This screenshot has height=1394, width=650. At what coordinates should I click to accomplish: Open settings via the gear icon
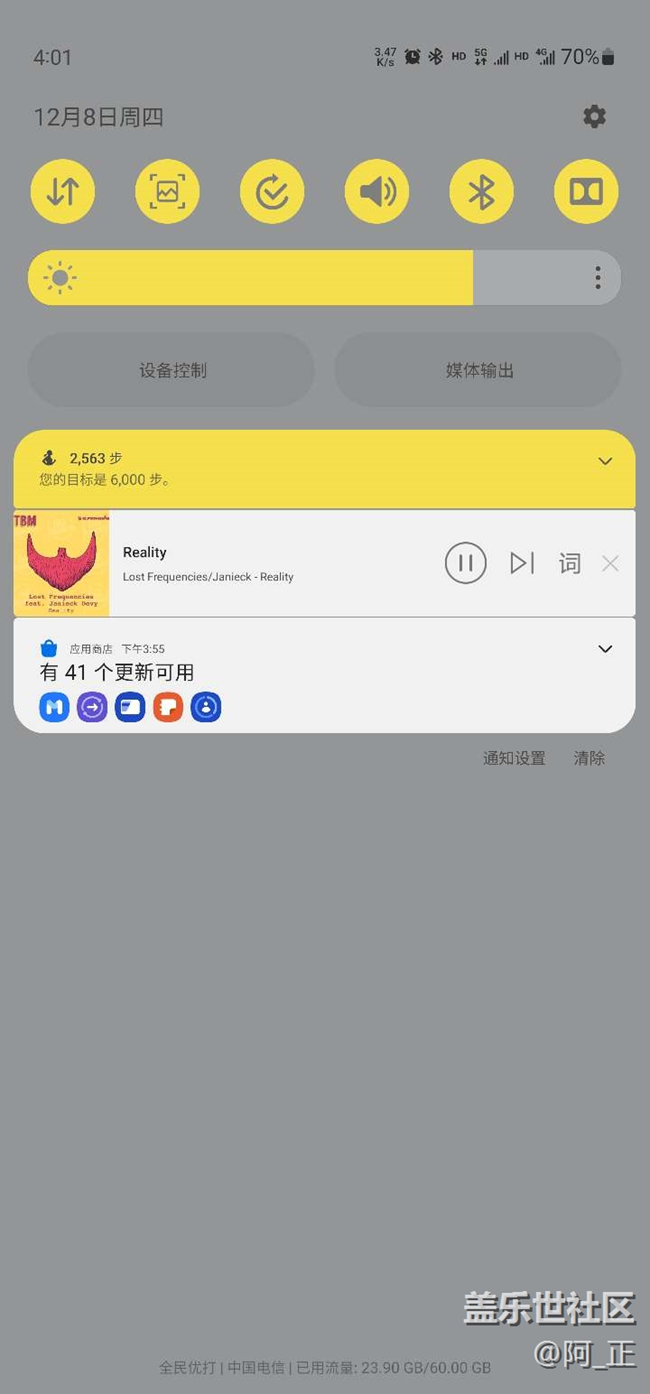coord(594,117)
